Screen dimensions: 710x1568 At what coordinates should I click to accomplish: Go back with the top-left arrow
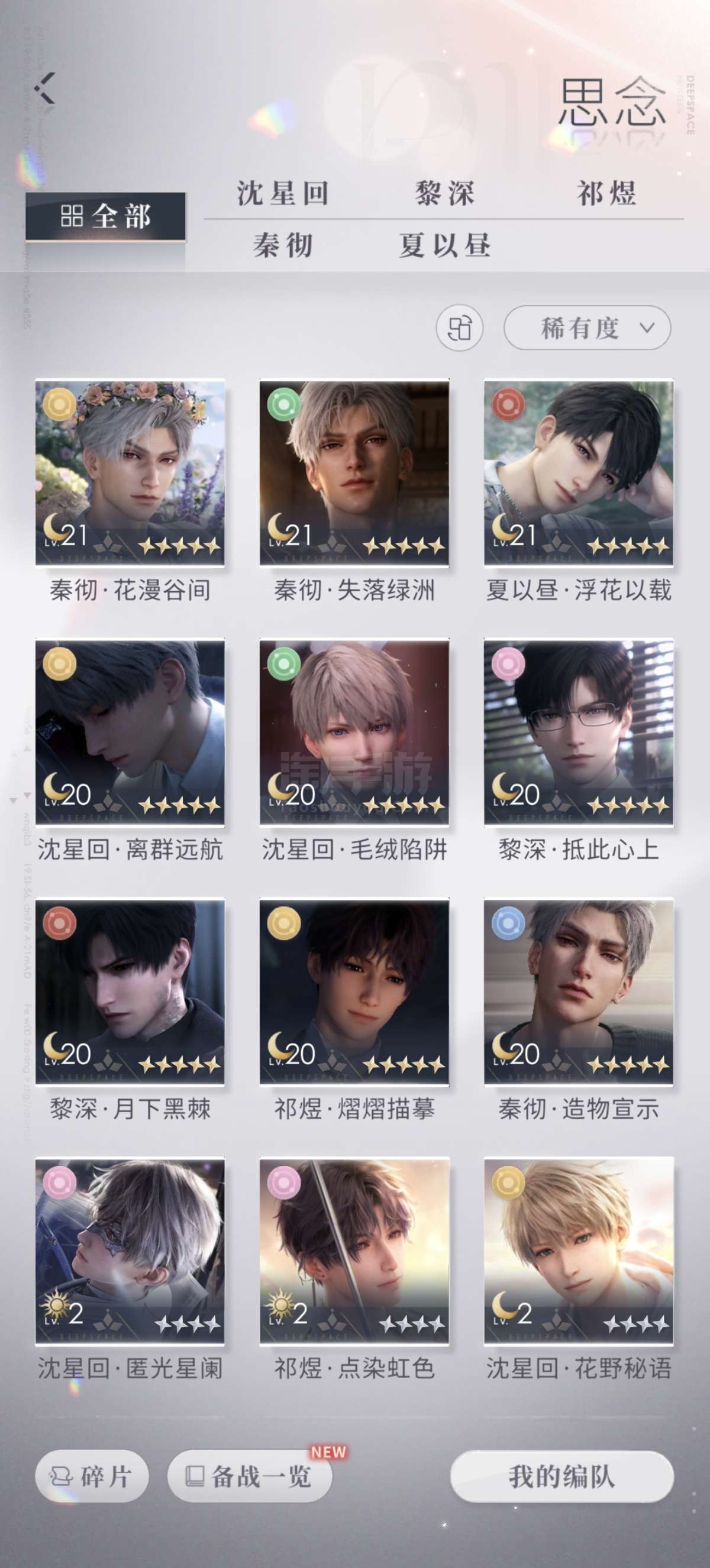(44, 89)
